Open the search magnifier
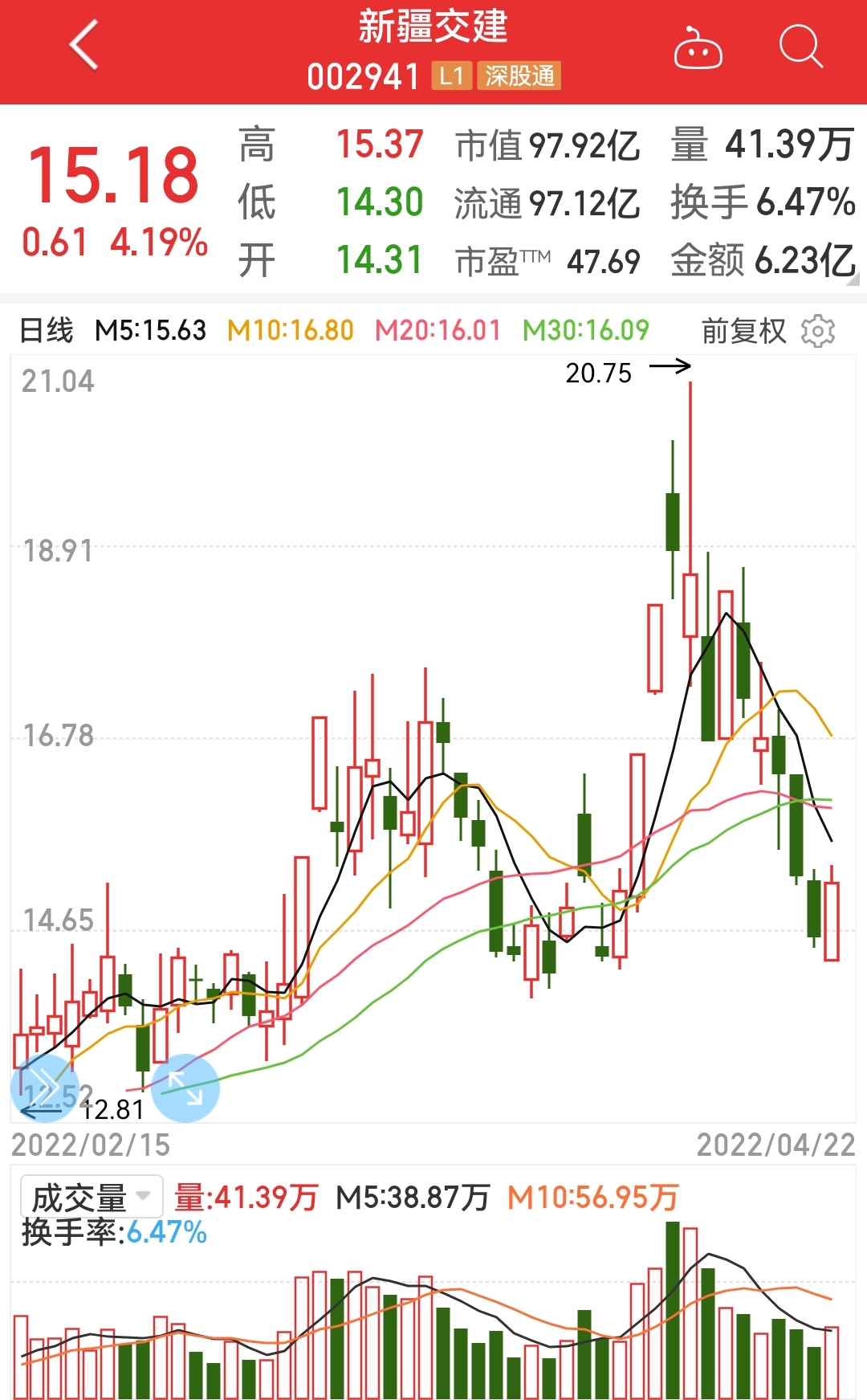The height and width of the screenshot is (1400, 867). (x=801, y=47)
